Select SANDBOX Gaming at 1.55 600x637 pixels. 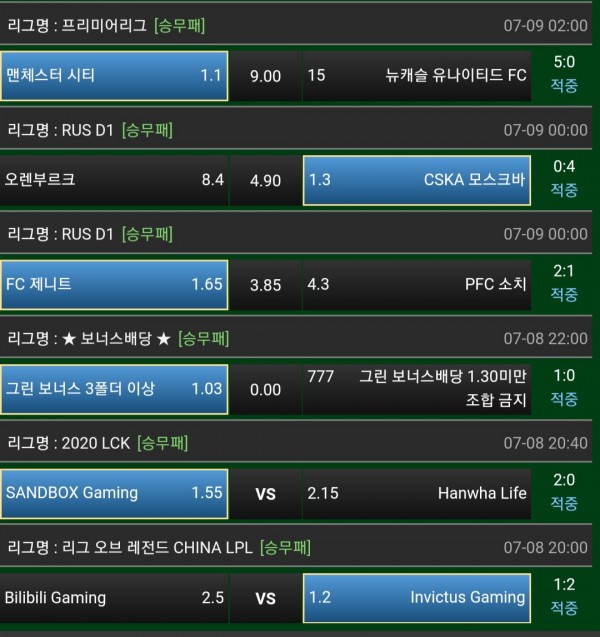tap(114, 493)
